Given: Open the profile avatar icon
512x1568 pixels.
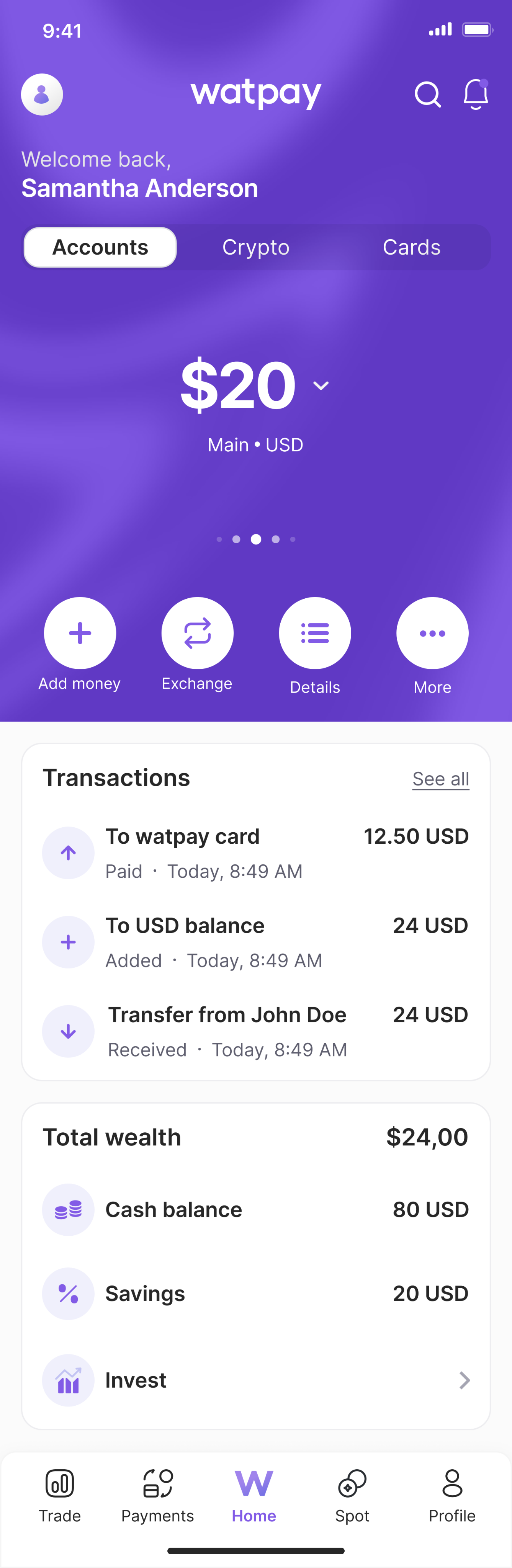Looking at the screenshot, I should click(x=42, y=94).
